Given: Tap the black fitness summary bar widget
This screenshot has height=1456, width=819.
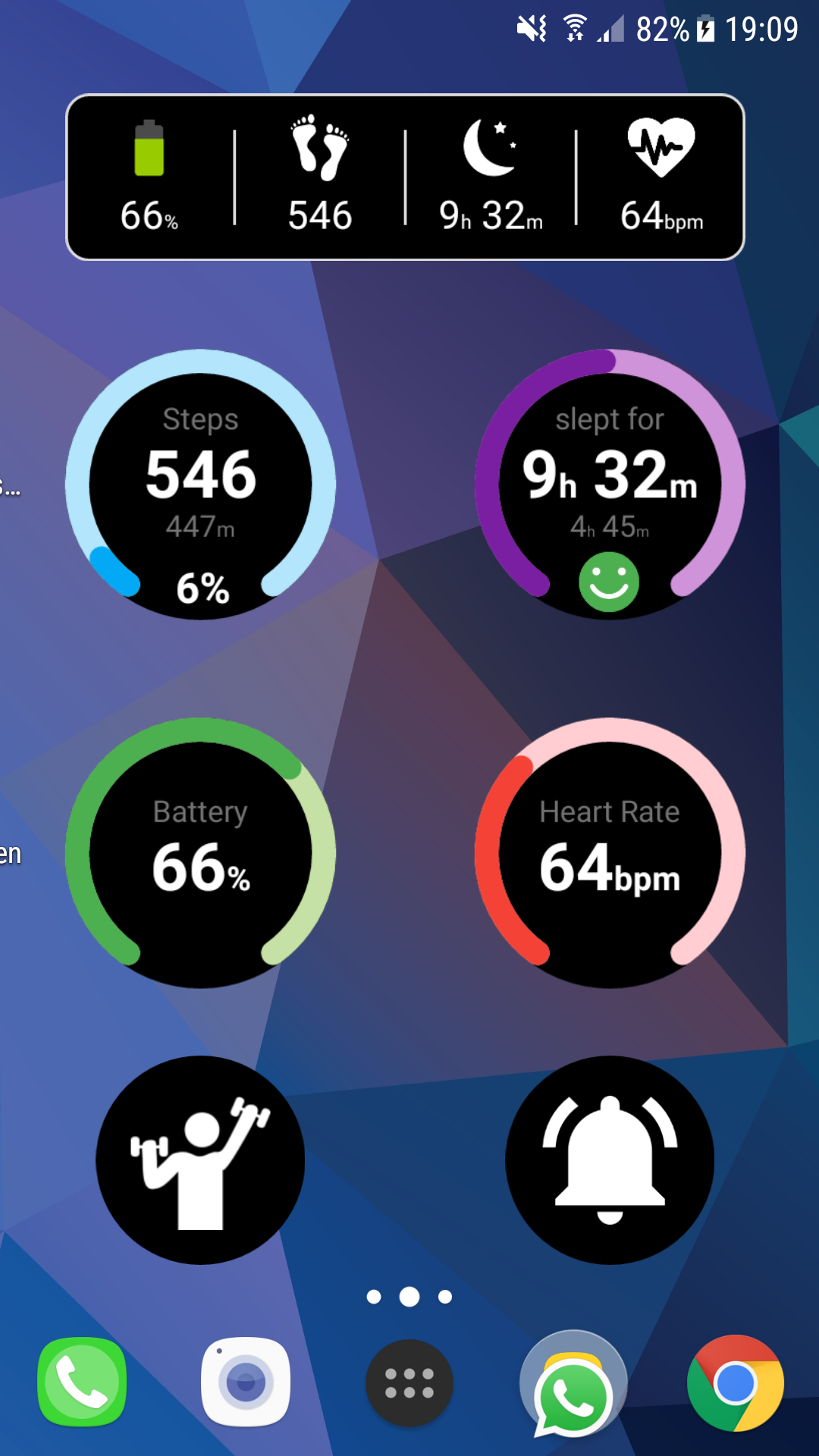Looking at the screenshot, I should (x=405, y=177).
